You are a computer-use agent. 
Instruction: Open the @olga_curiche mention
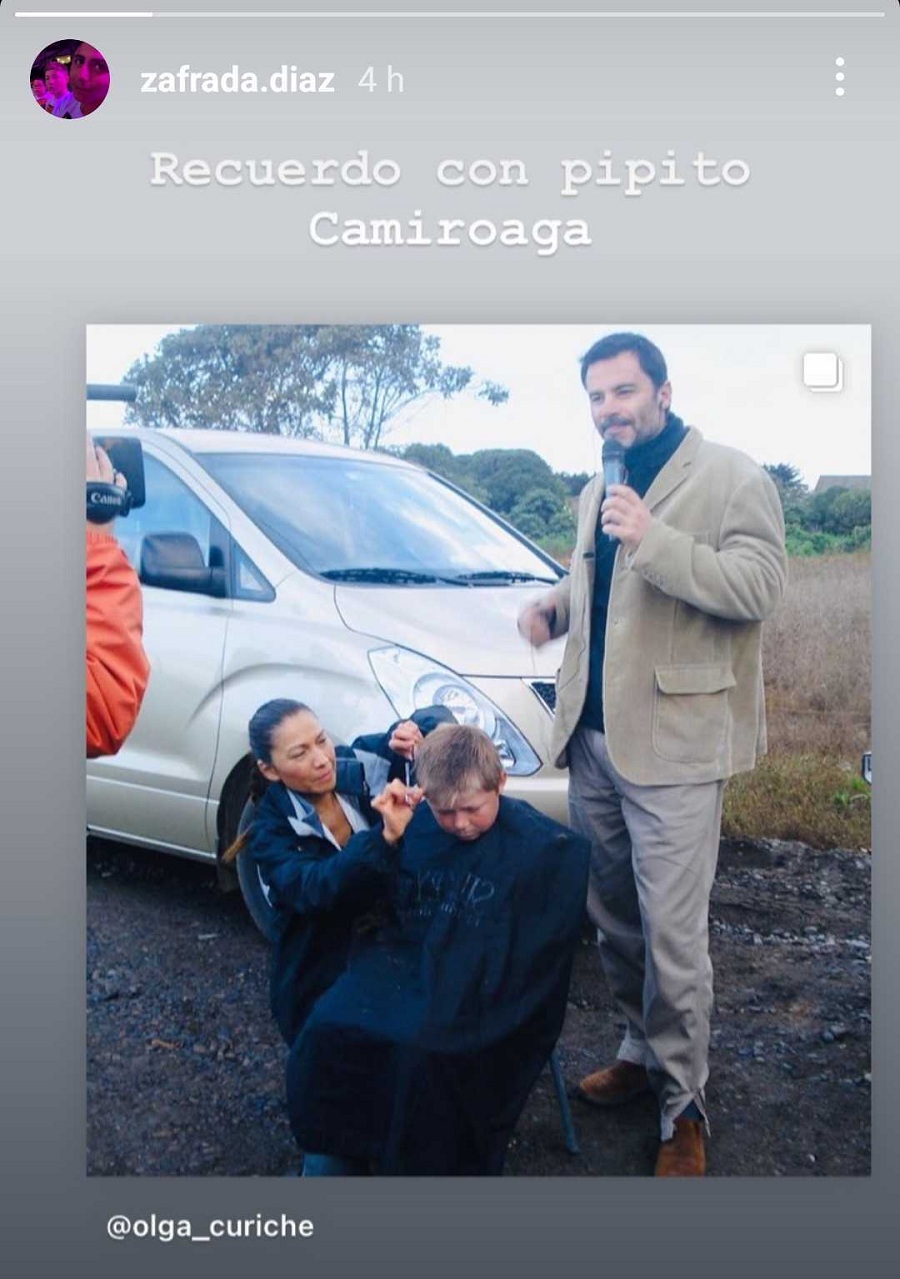tap(210, 1226)
